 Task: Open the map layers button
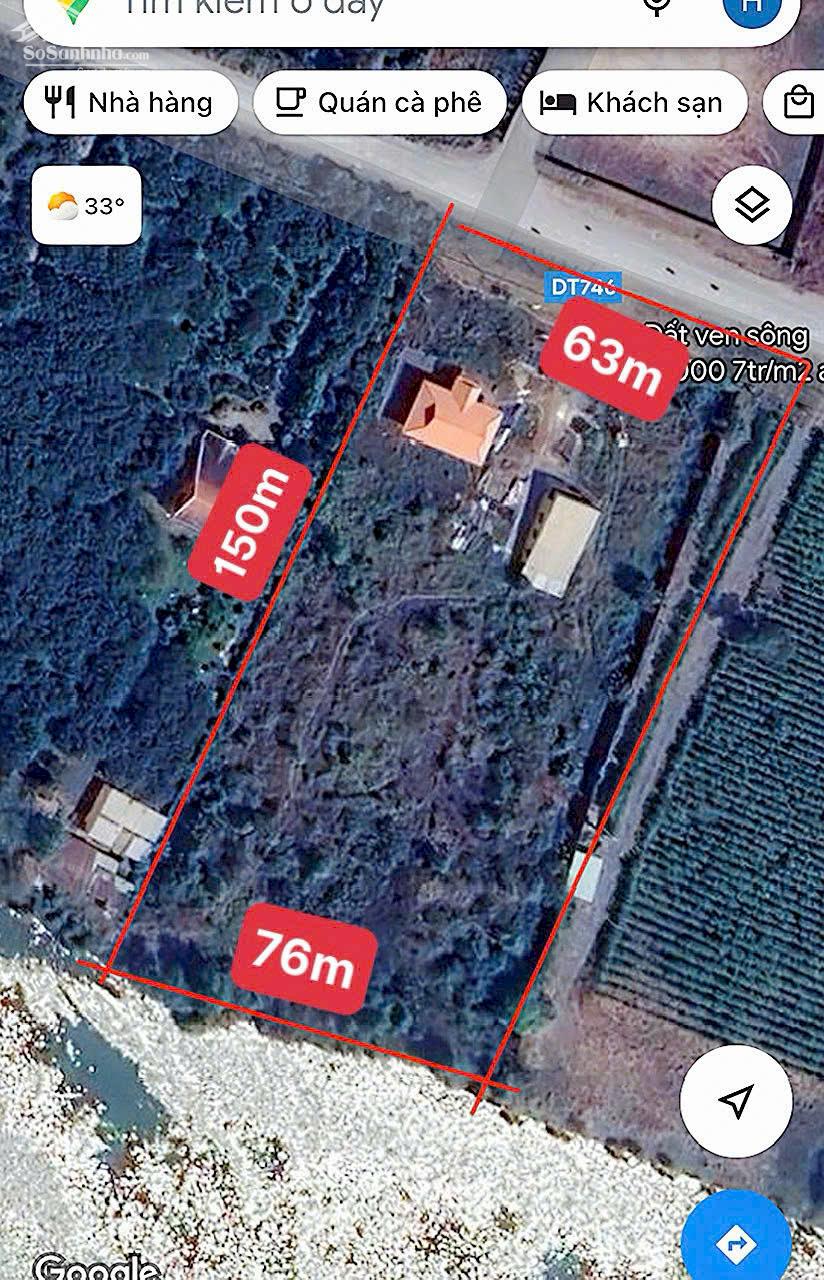point(752,206)
